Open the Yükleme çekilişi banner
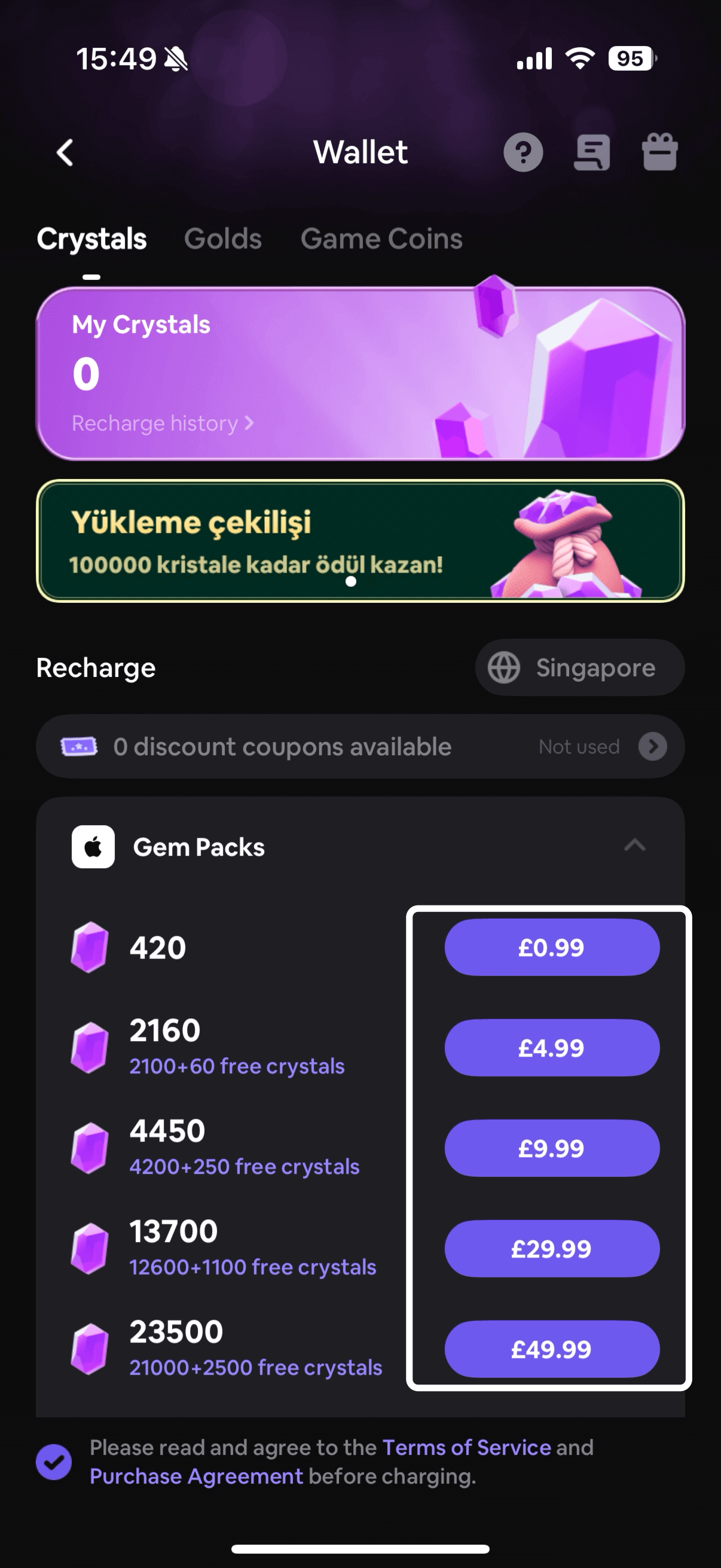 point(360,541)
